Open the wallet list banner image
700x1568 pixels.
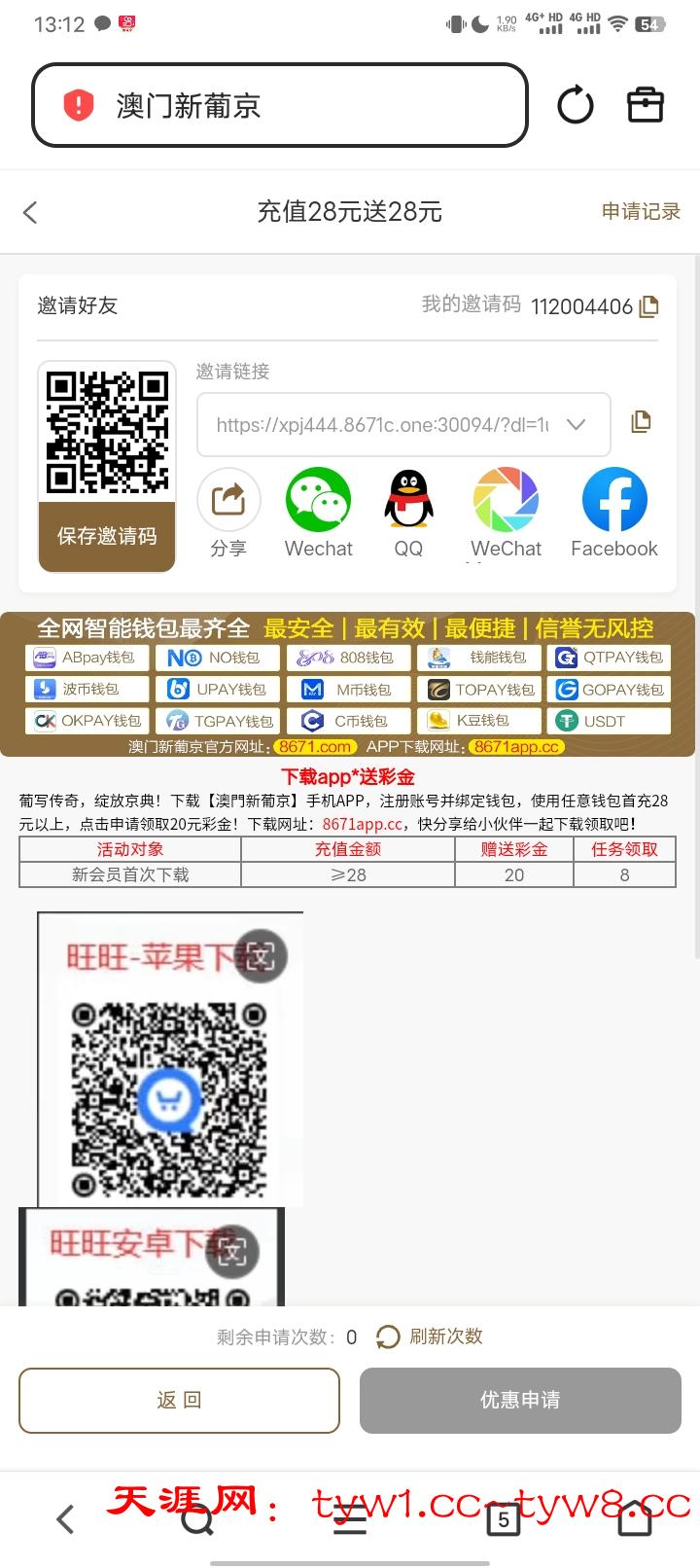pos(348,685)
